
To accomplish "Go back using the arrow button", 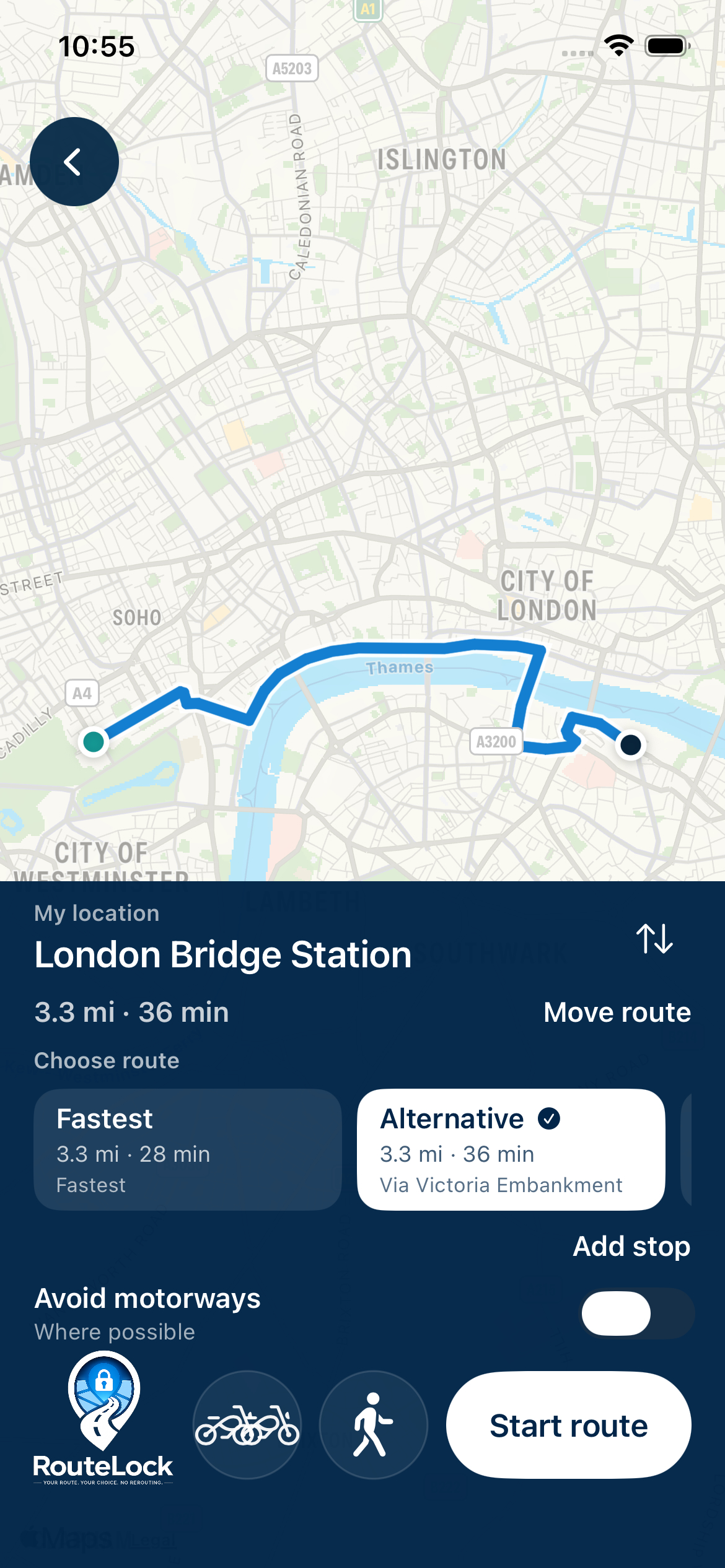I will click(x=74, y=162).
